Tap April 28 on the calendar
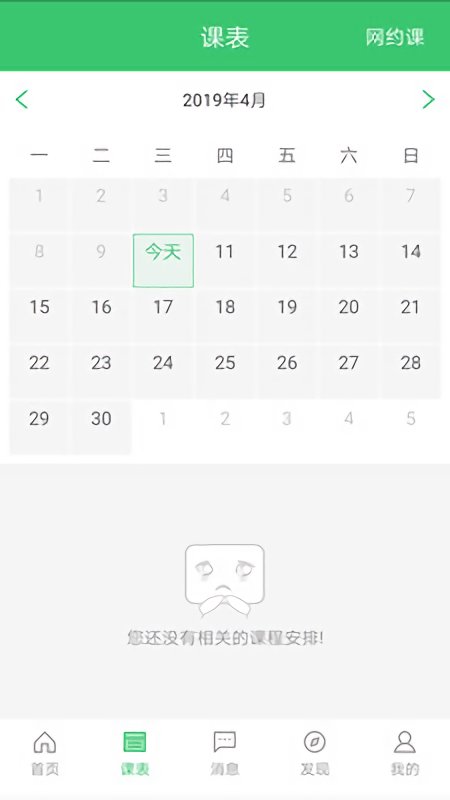The height and width of the screenshot is (800, 450). (x=411, y=371)
